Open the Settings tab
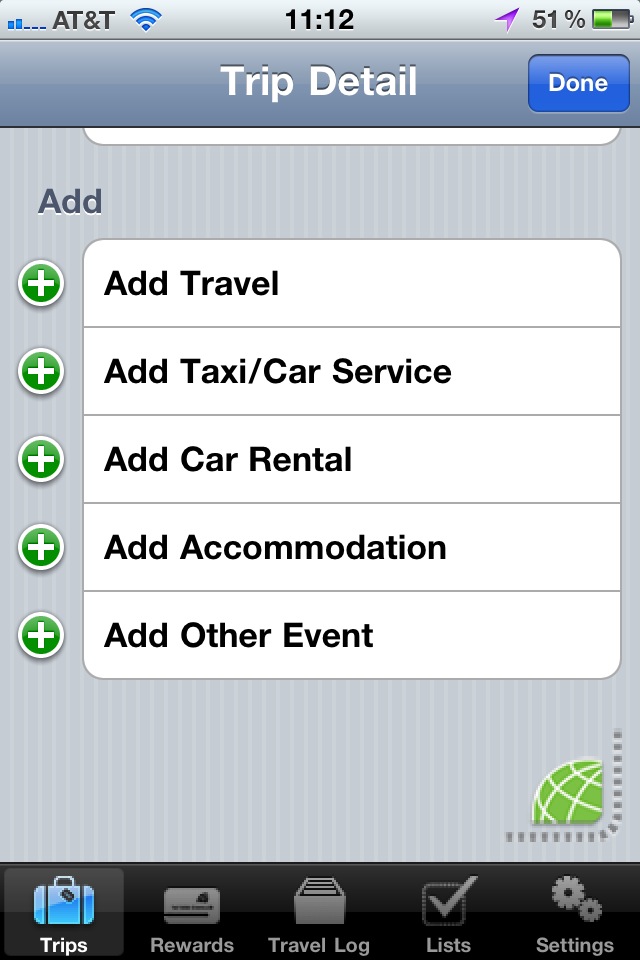 [x=575, y=913]
